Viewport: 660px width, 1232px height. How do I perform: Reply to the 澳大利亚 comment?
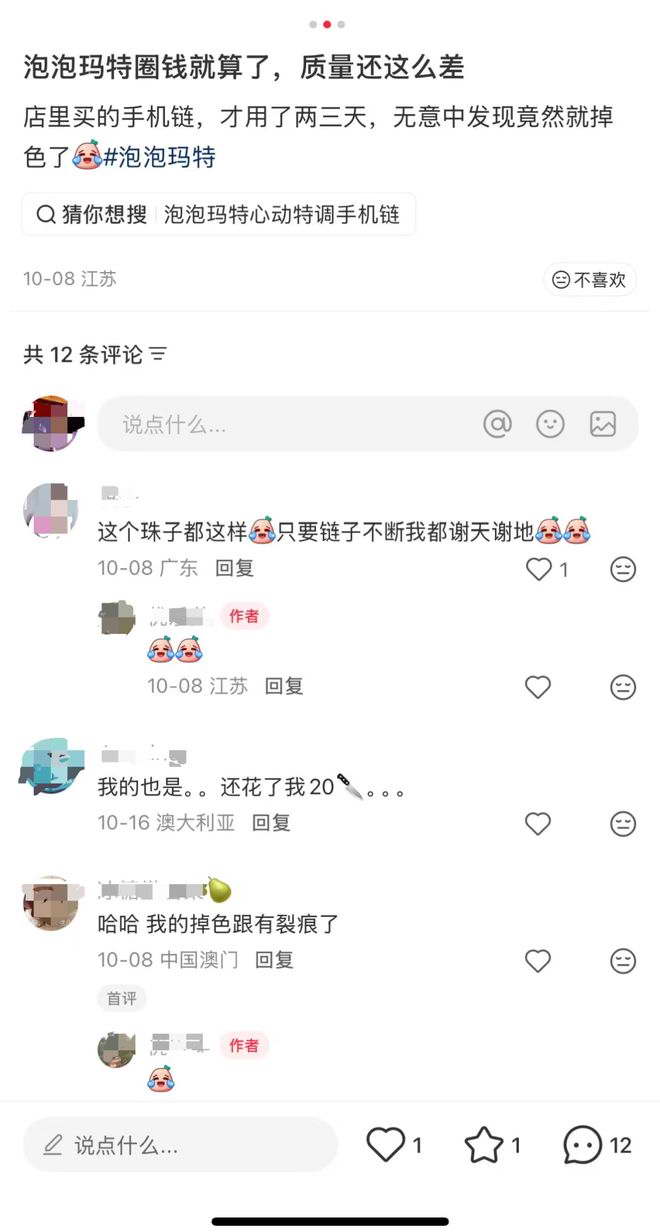coord(271,823)
